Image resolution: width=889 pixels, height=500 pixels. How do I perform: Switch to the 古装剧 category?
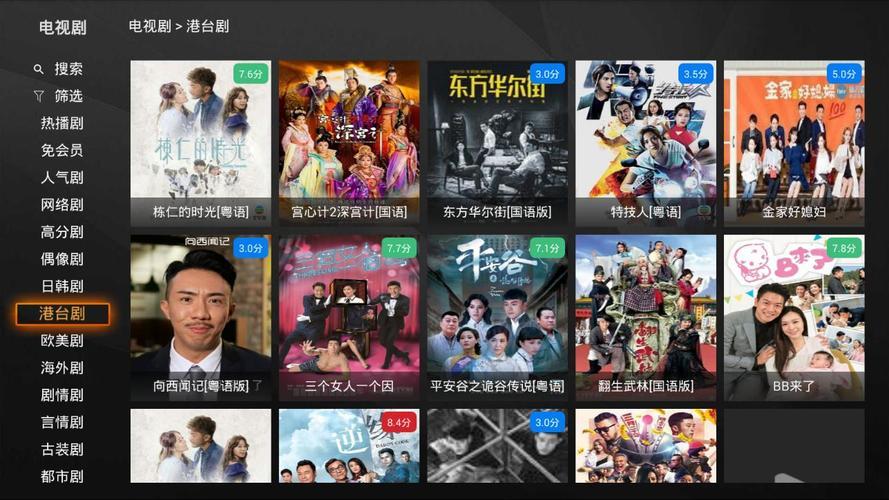pos(62,449)
